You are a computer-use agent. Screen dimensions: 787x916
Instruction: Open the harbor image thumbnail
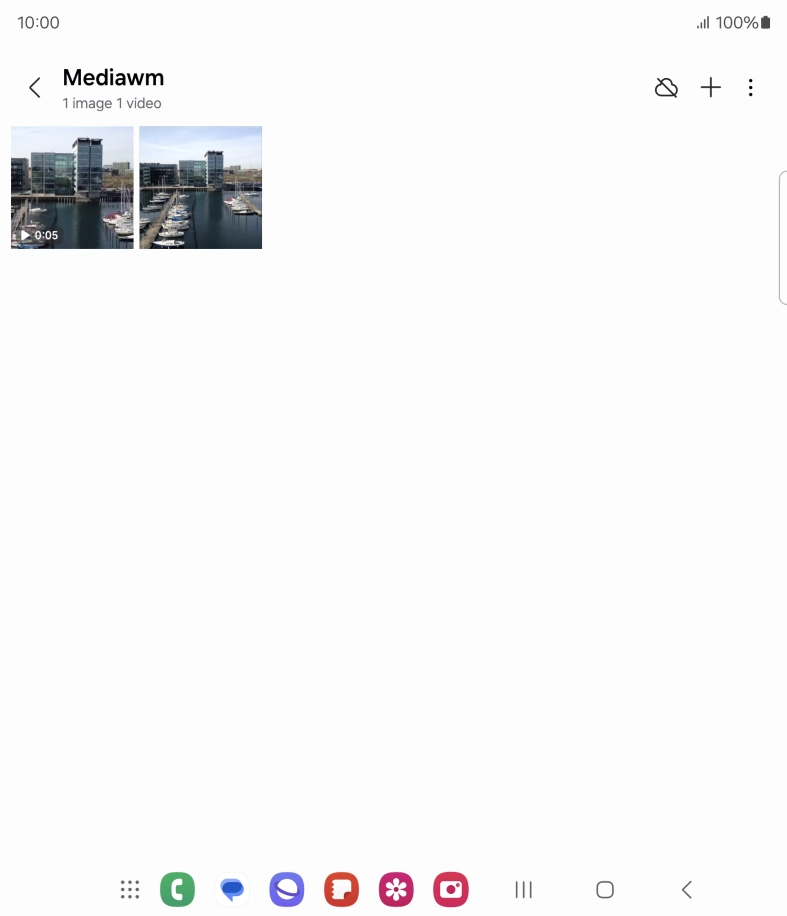tap(200, 187)
